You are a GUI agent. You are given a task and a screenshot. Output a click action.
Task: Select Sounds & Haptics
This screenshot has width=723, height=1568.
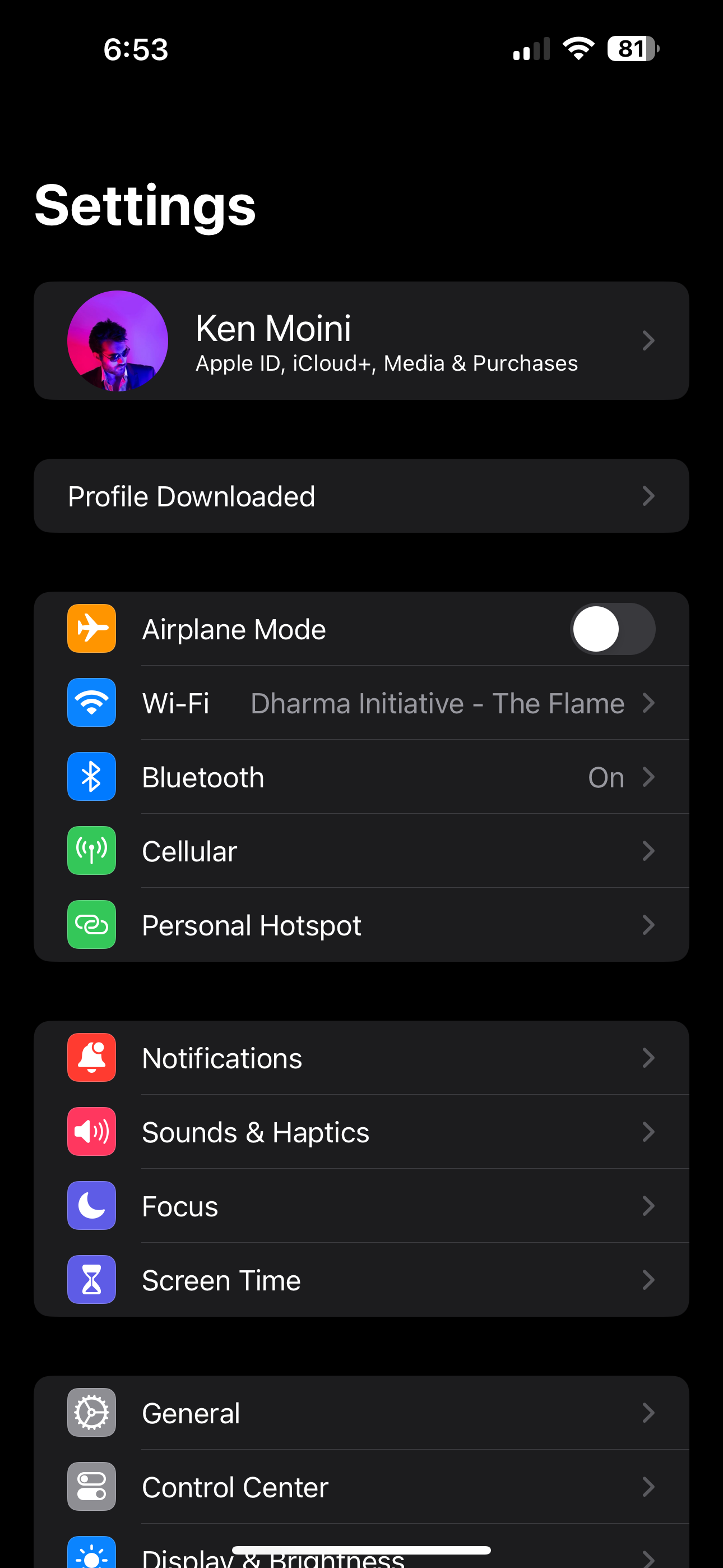click(361, 1132)
